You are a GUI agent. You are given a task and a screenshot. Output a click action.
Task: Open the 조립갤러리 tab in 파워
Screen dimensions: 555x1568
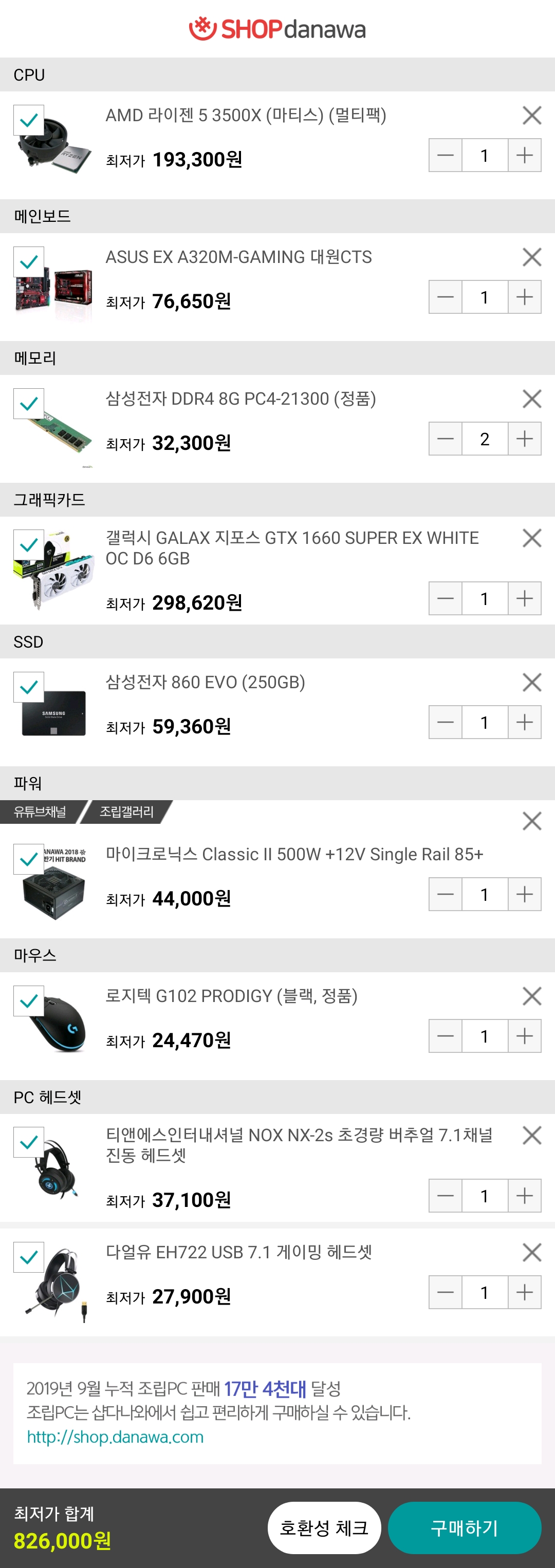[x=127, y=811]
